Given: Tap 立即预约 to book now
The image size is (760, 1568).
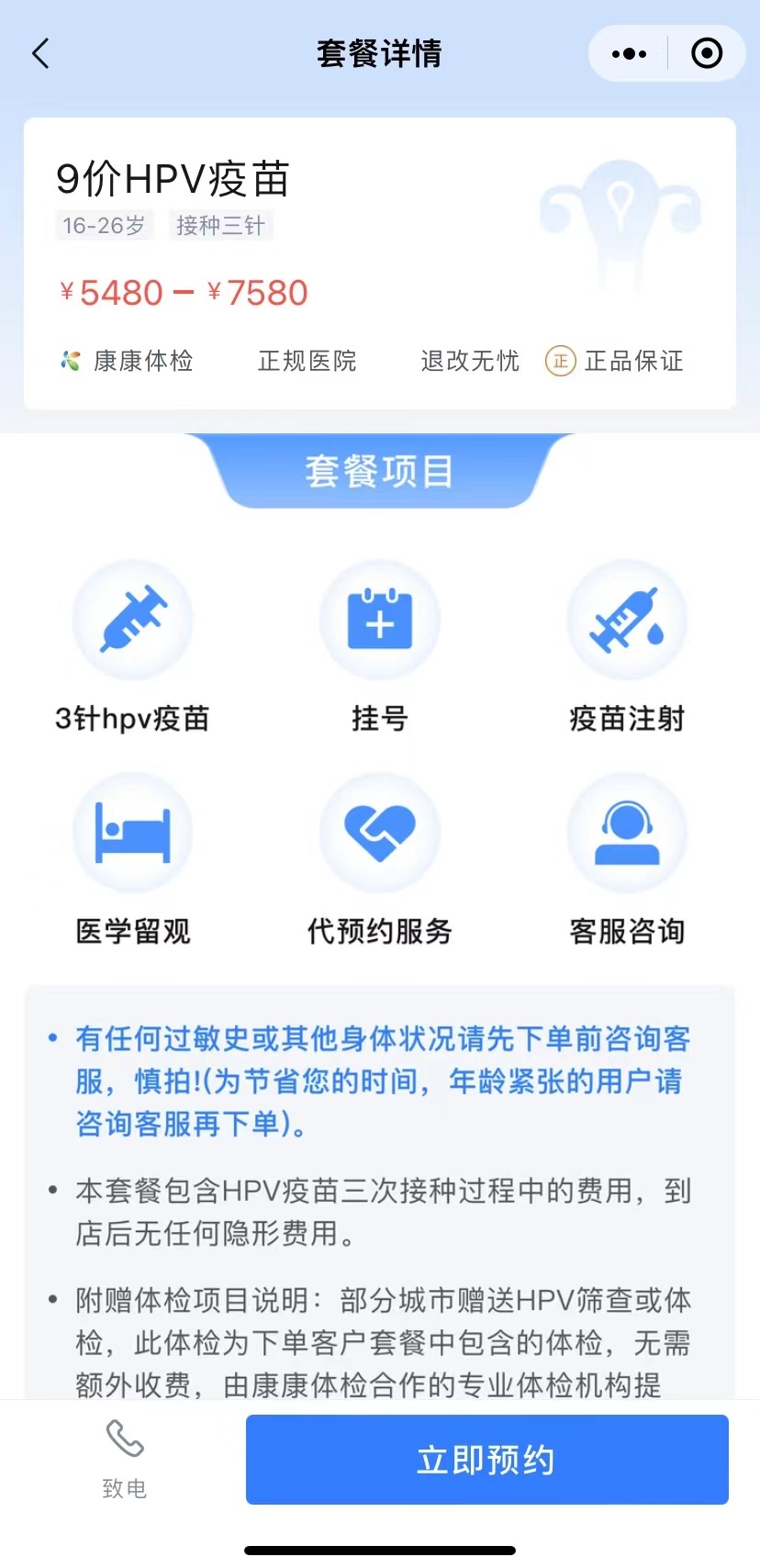Looking at the screenshot, I should click(x=486, y=1459).
